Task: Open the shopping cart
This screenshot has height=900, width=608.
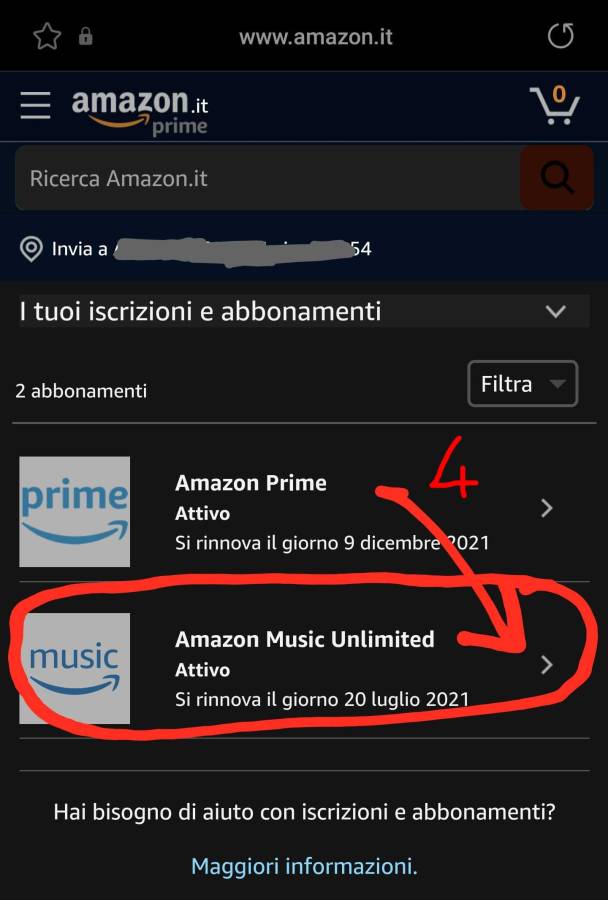Action: click(555, 105)
